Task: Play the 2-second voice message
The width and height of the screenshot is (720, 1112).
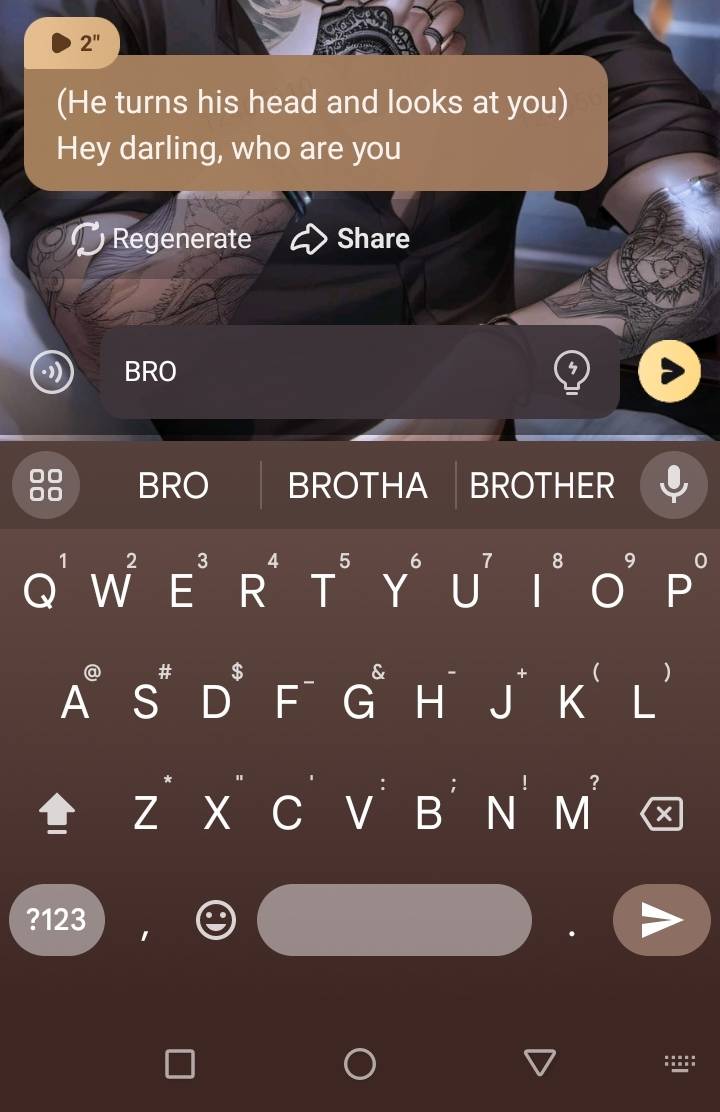Action: 72,42
